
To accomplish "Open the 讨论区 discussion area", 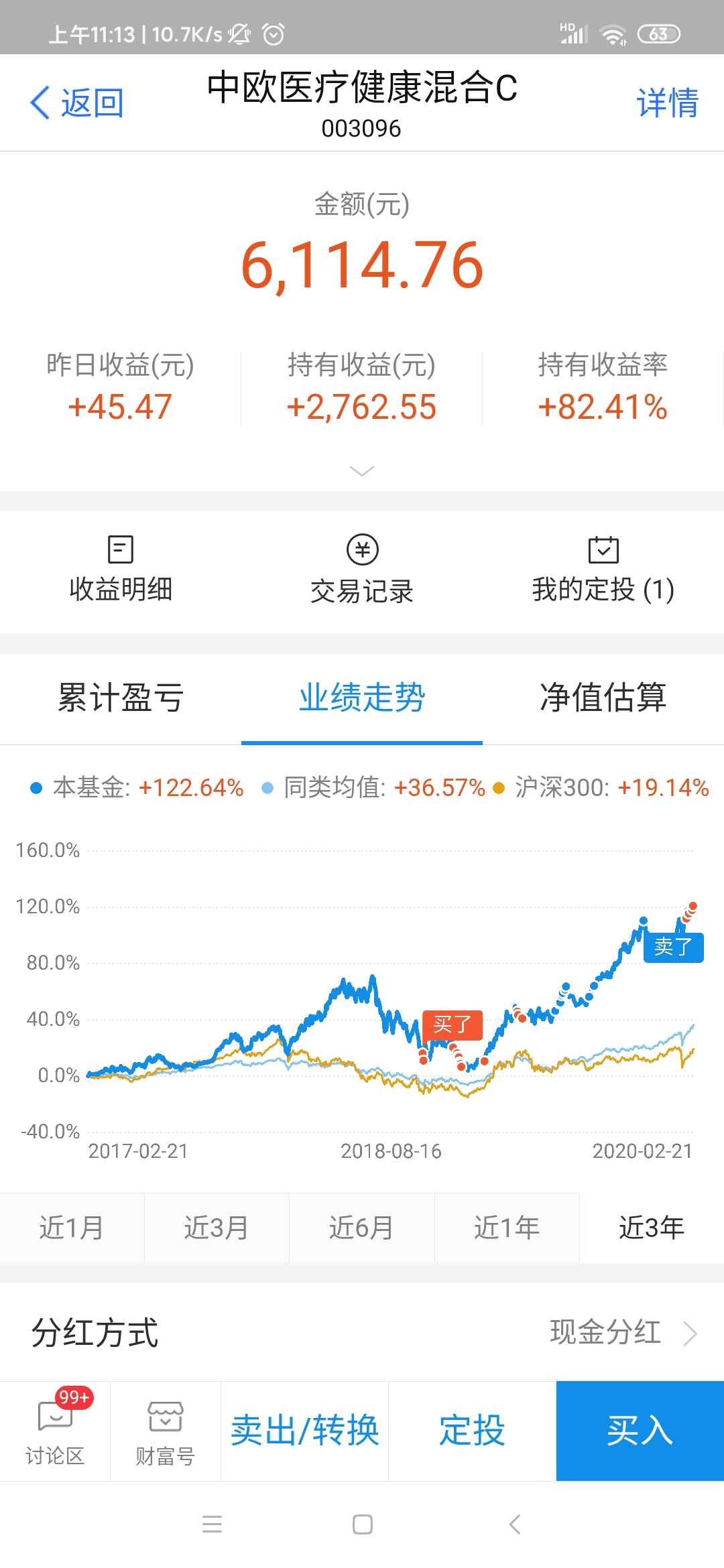I will [x=55, y=1431].
